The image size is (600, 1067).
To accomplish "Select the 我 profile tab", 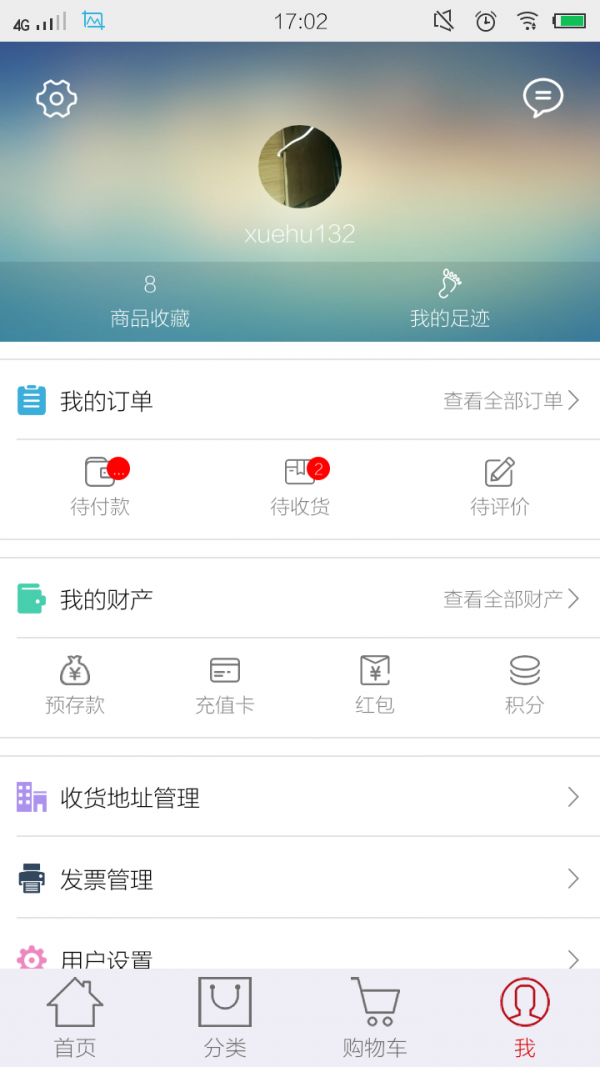I will tap(525, 1018).
